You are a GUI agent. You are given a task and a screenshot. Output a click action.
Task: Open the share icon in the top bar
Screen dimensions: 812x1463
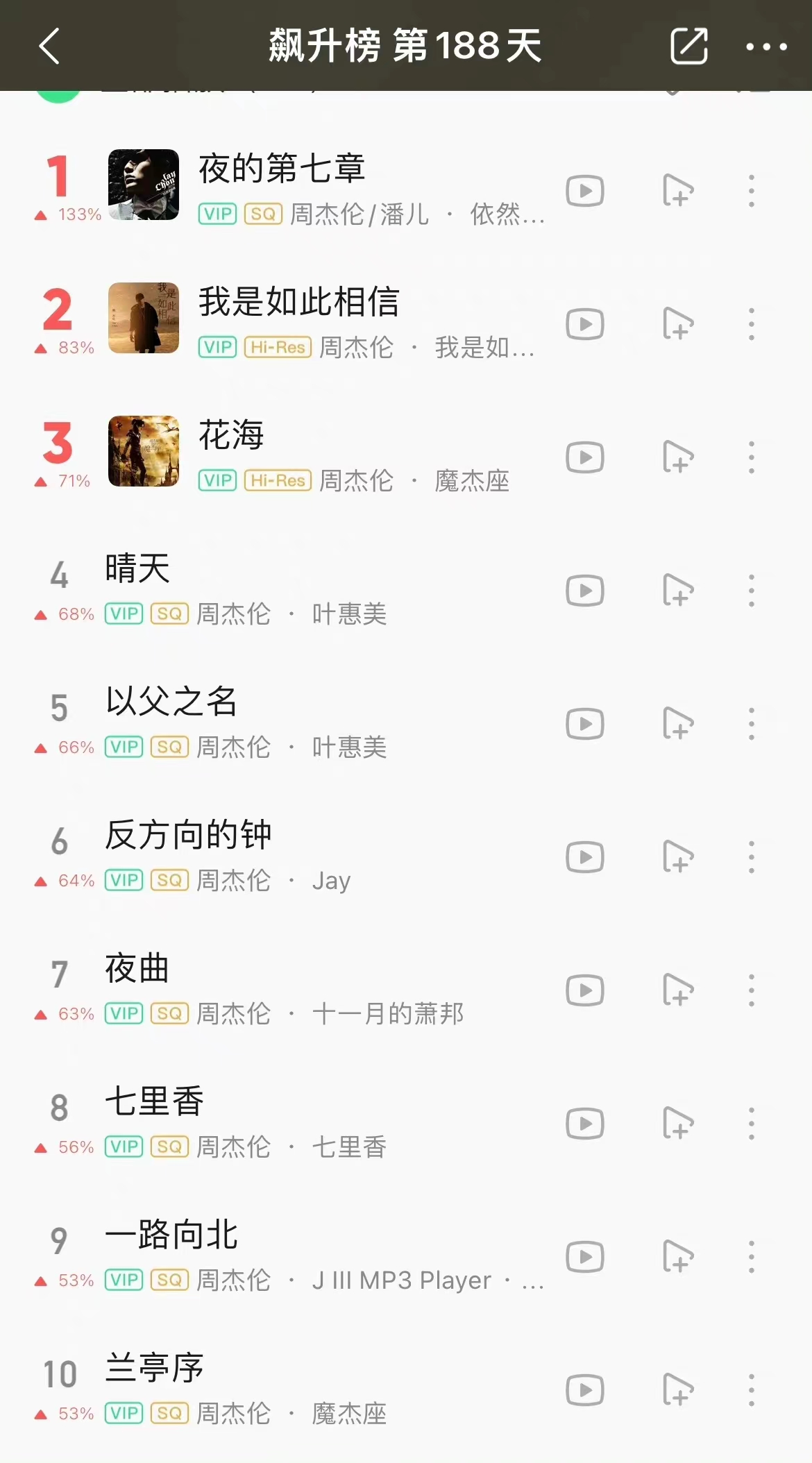click(x=688, y=46)
